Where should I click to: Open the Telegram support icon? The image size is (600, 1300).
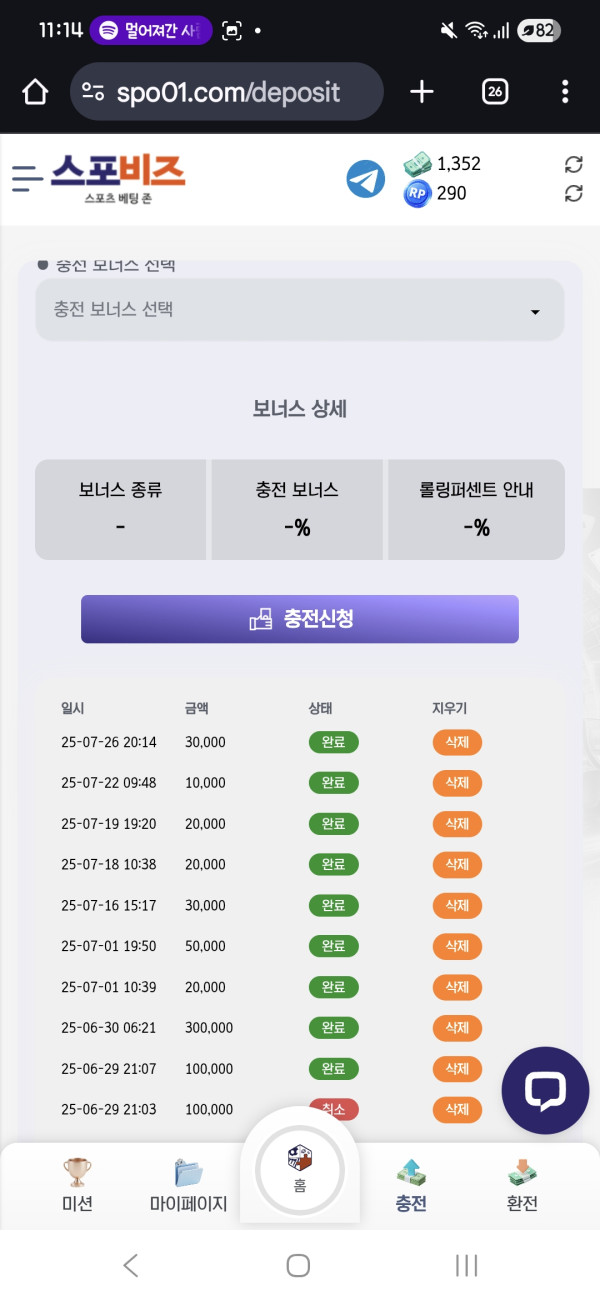pyautogui.click(x=366, y=179)
